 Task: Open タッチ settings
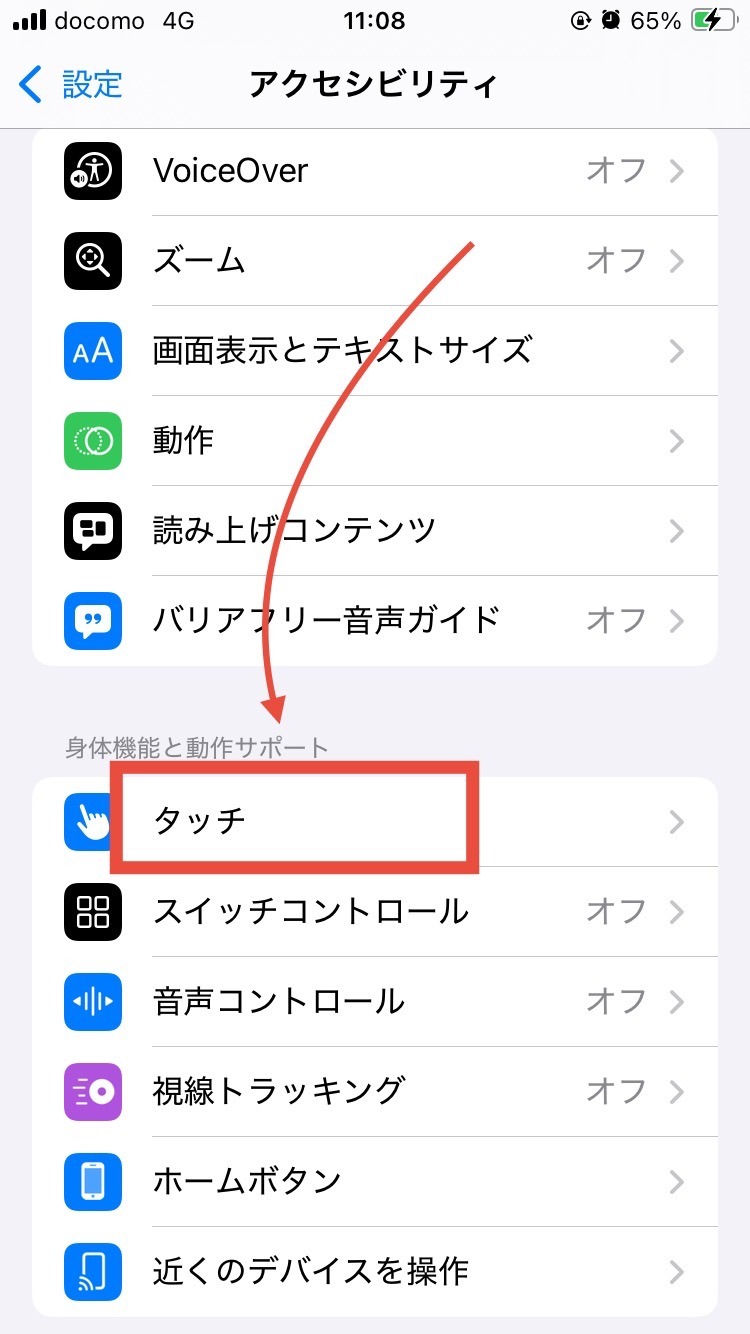pyautogui.click(x=375, y=822)
